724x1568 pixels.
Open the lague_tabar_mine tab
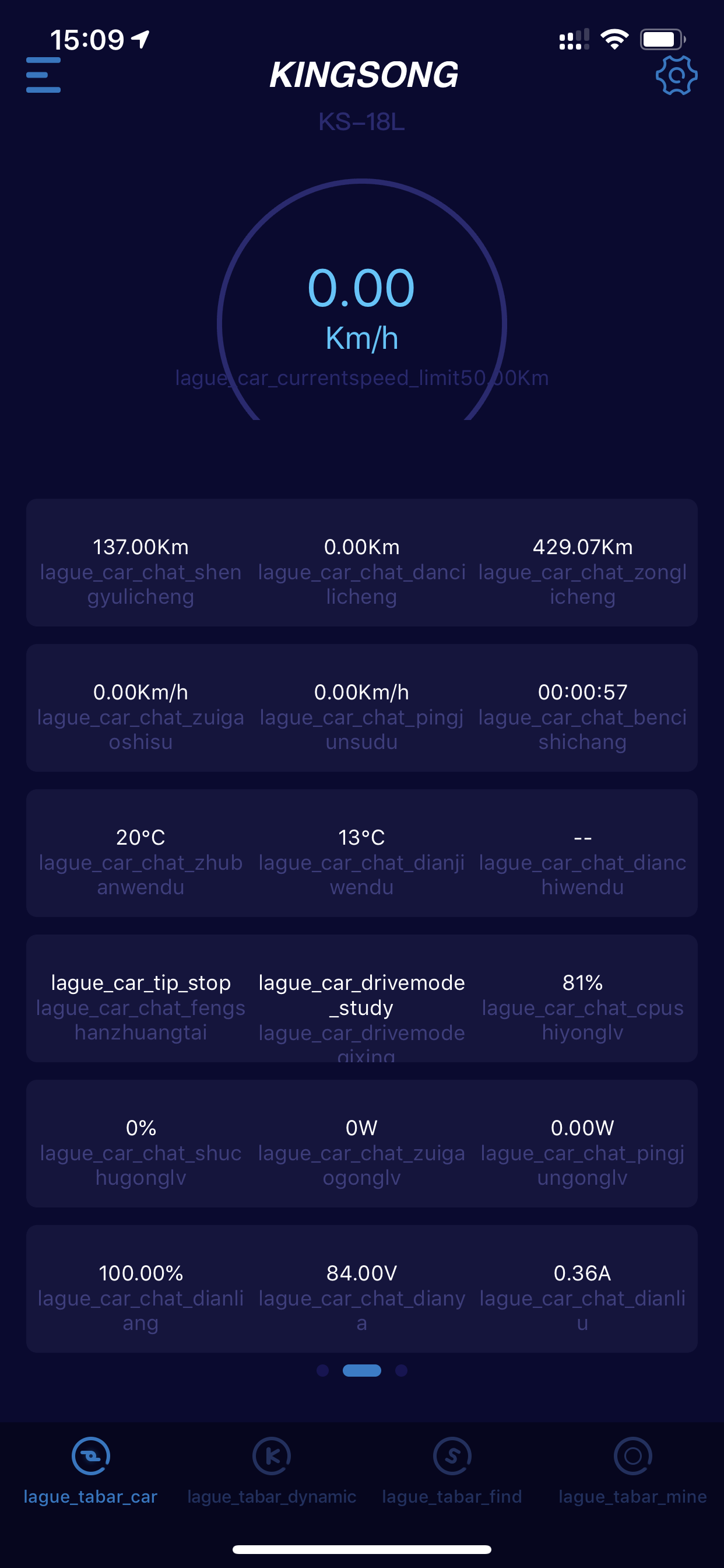tap(632, 1471)
